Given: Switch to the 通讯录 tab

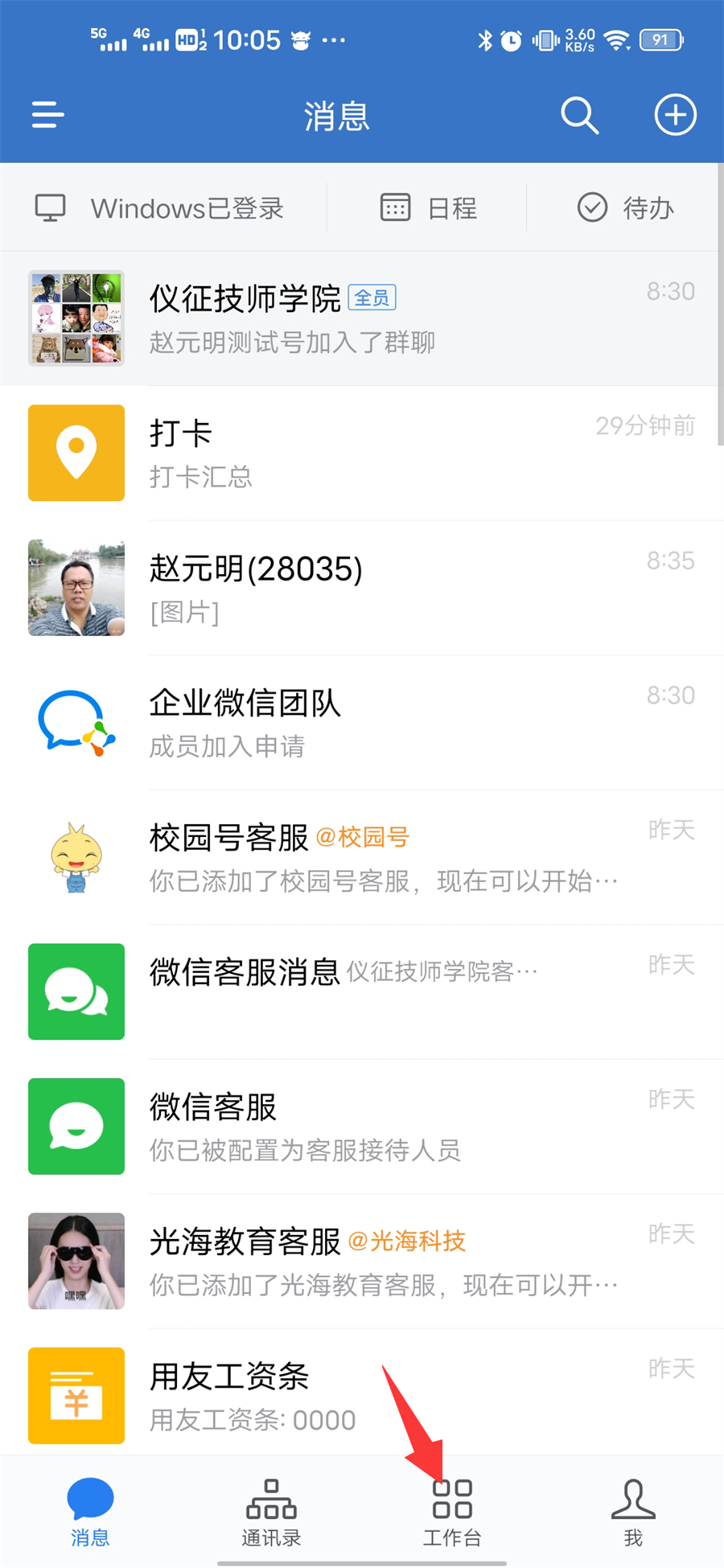Looking at the screenshot, I should 271,1513.
